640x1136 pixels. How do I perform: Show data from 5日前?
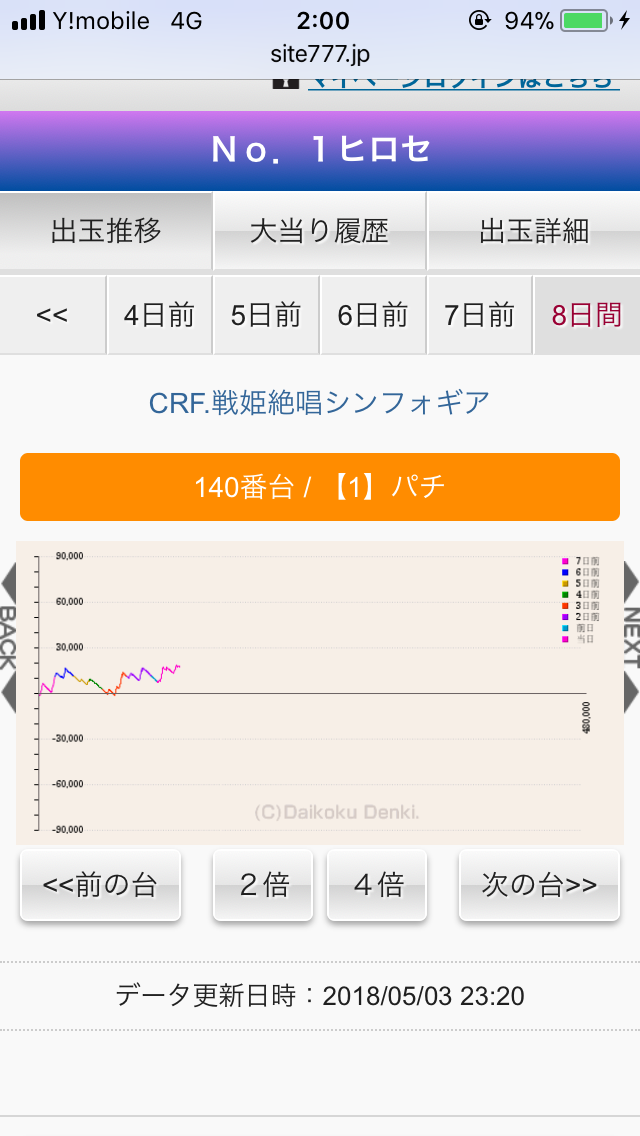pyautogui.click(x=266, y=315)
